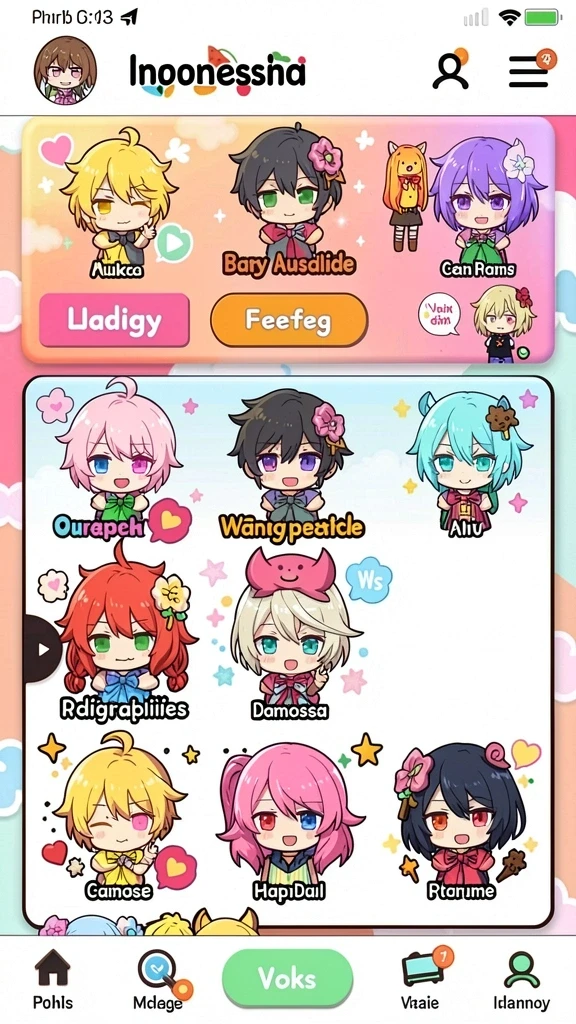This screenshot has width=576, height=1024.
Task: Switch to the Mdege tab
Action: (x=157, y=979)
